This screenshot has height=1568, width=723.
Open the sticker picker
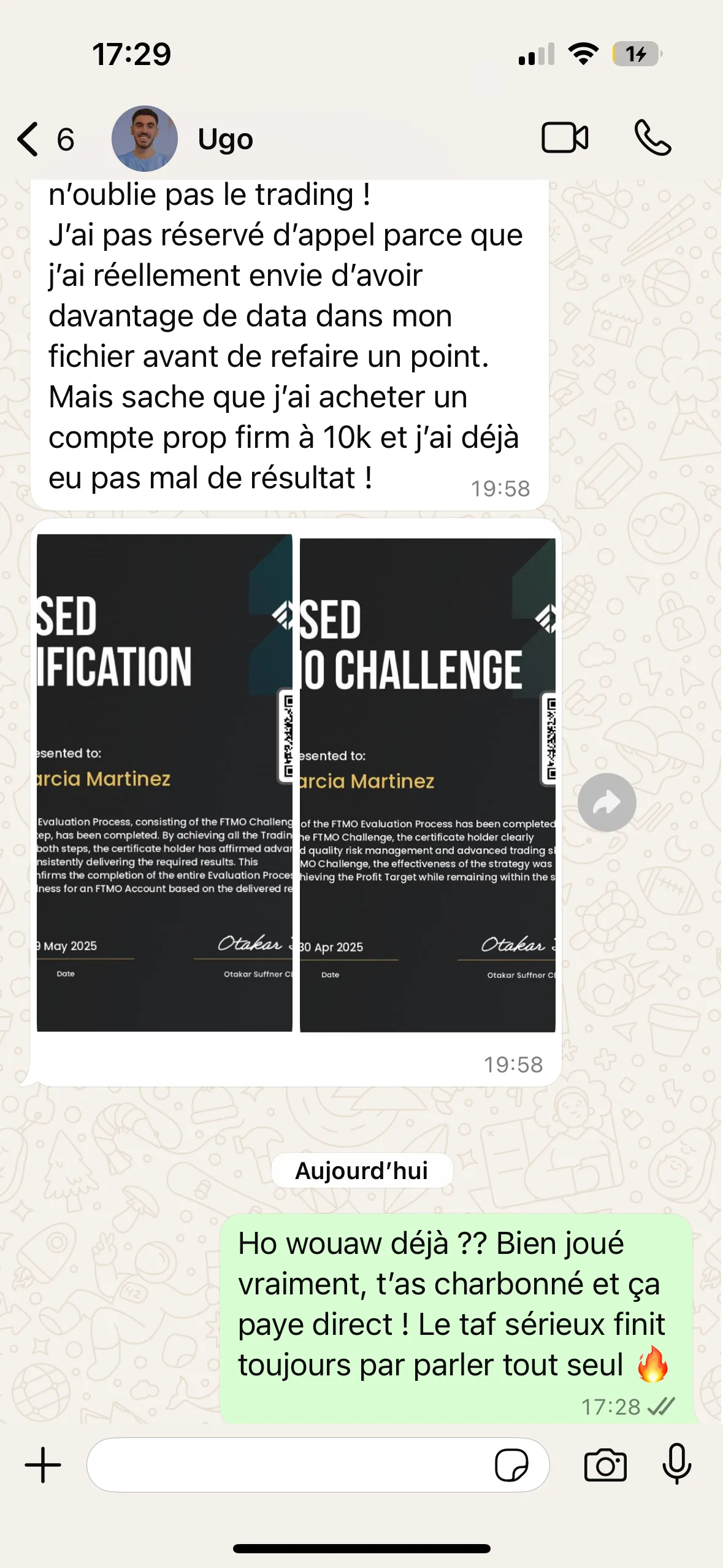[x=511, y=1465]
